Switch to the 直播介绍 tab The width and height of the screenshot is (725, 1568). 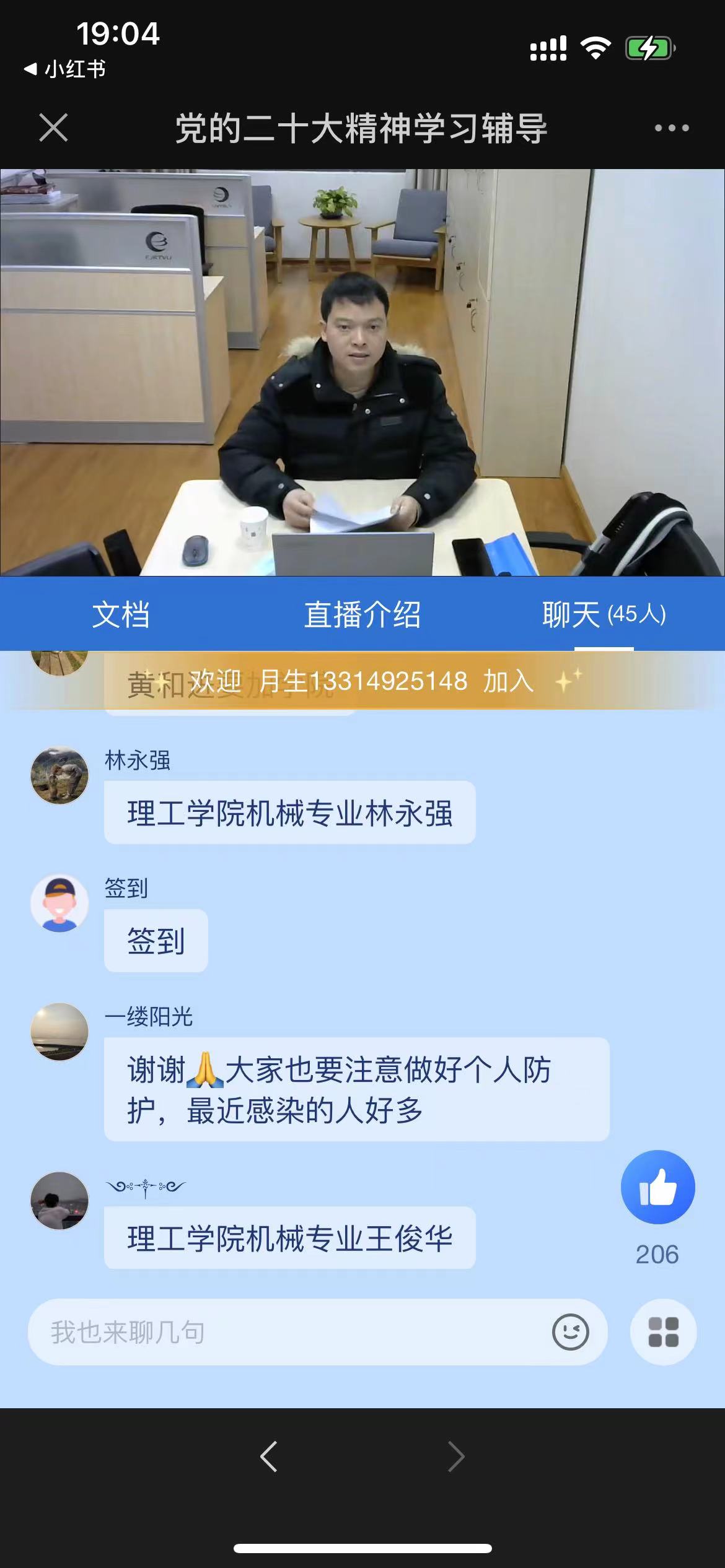point(362,614)
